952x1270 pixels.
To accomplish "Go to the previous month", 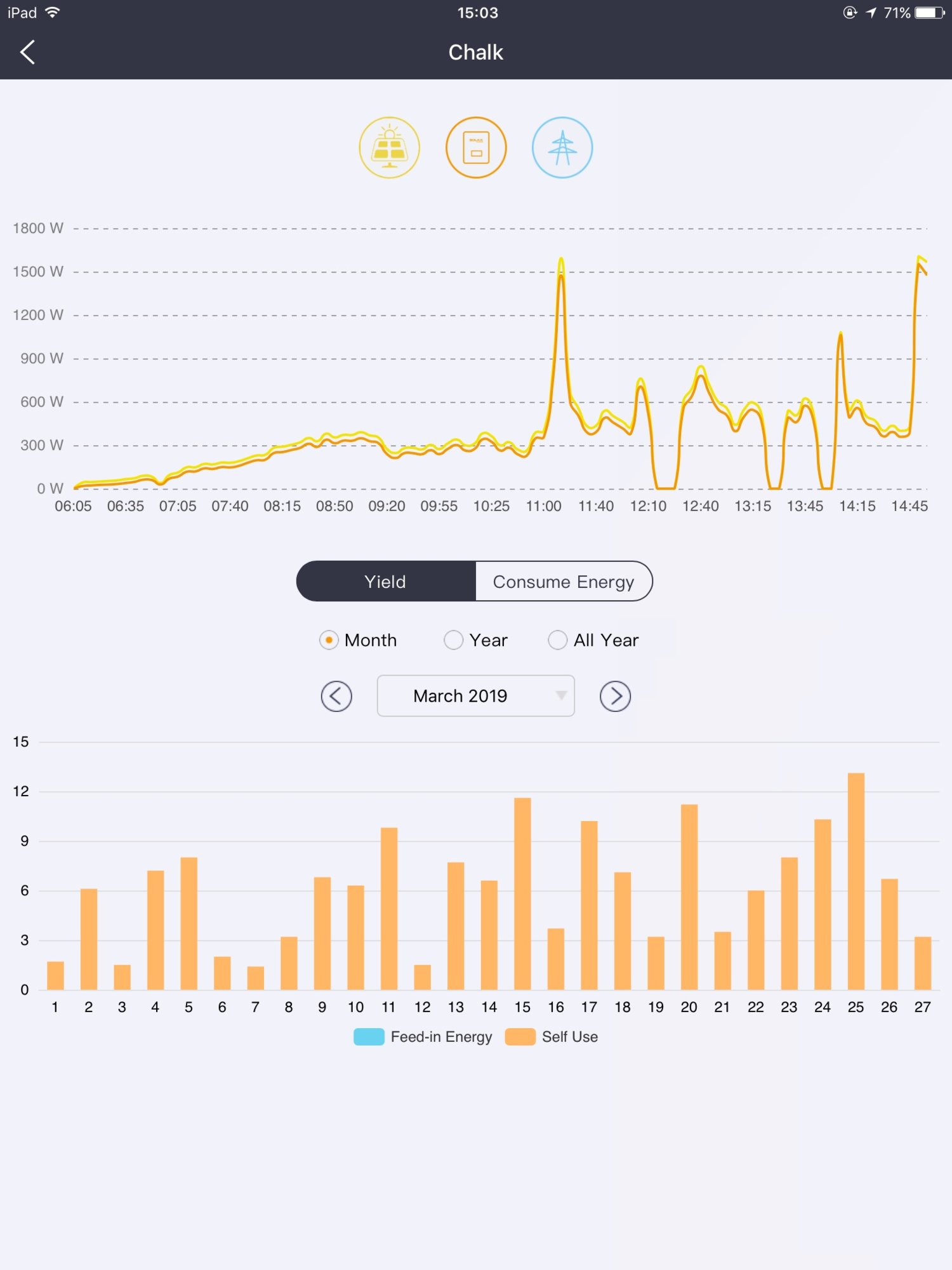I will coord(336,697).
